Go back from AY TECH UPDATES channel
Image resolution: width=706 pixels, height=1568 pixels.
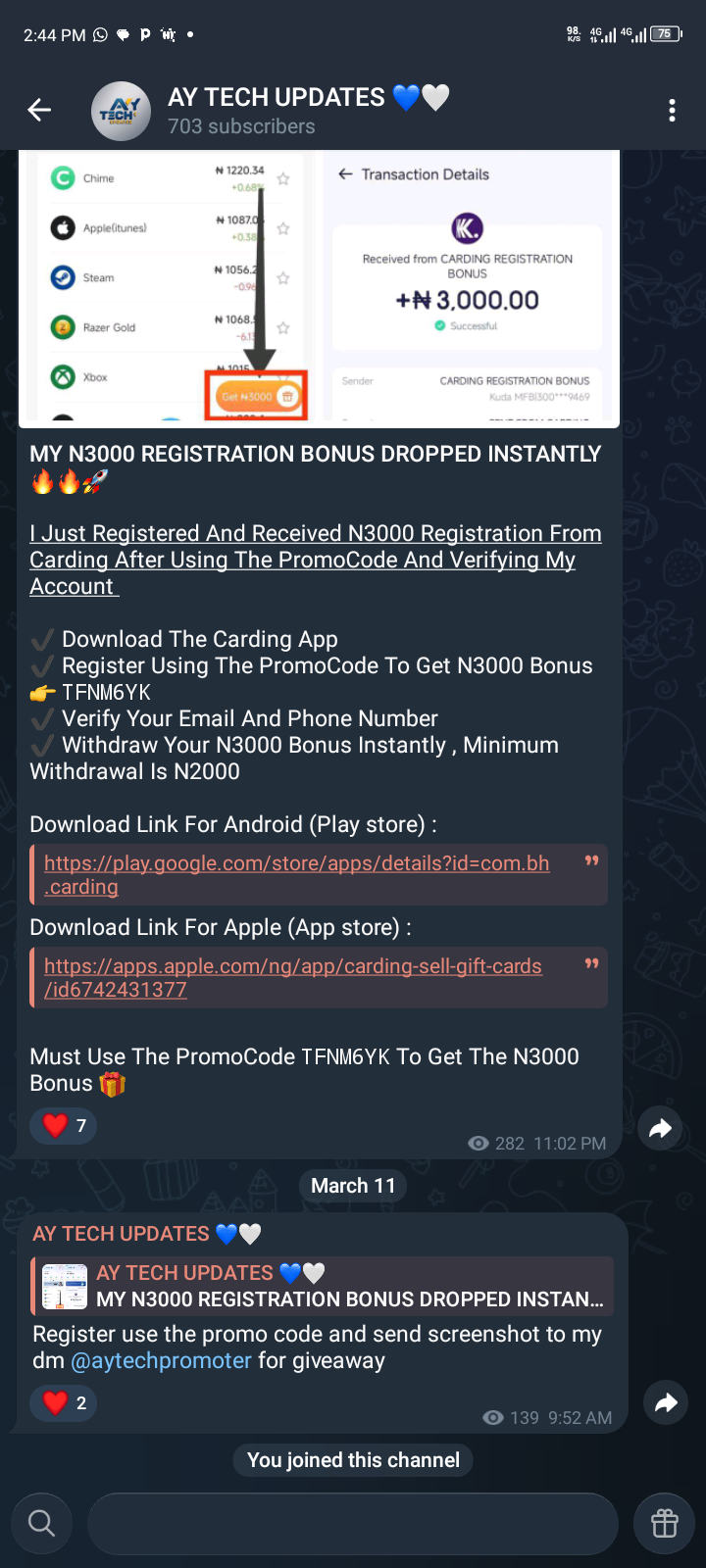click(39, 110)
